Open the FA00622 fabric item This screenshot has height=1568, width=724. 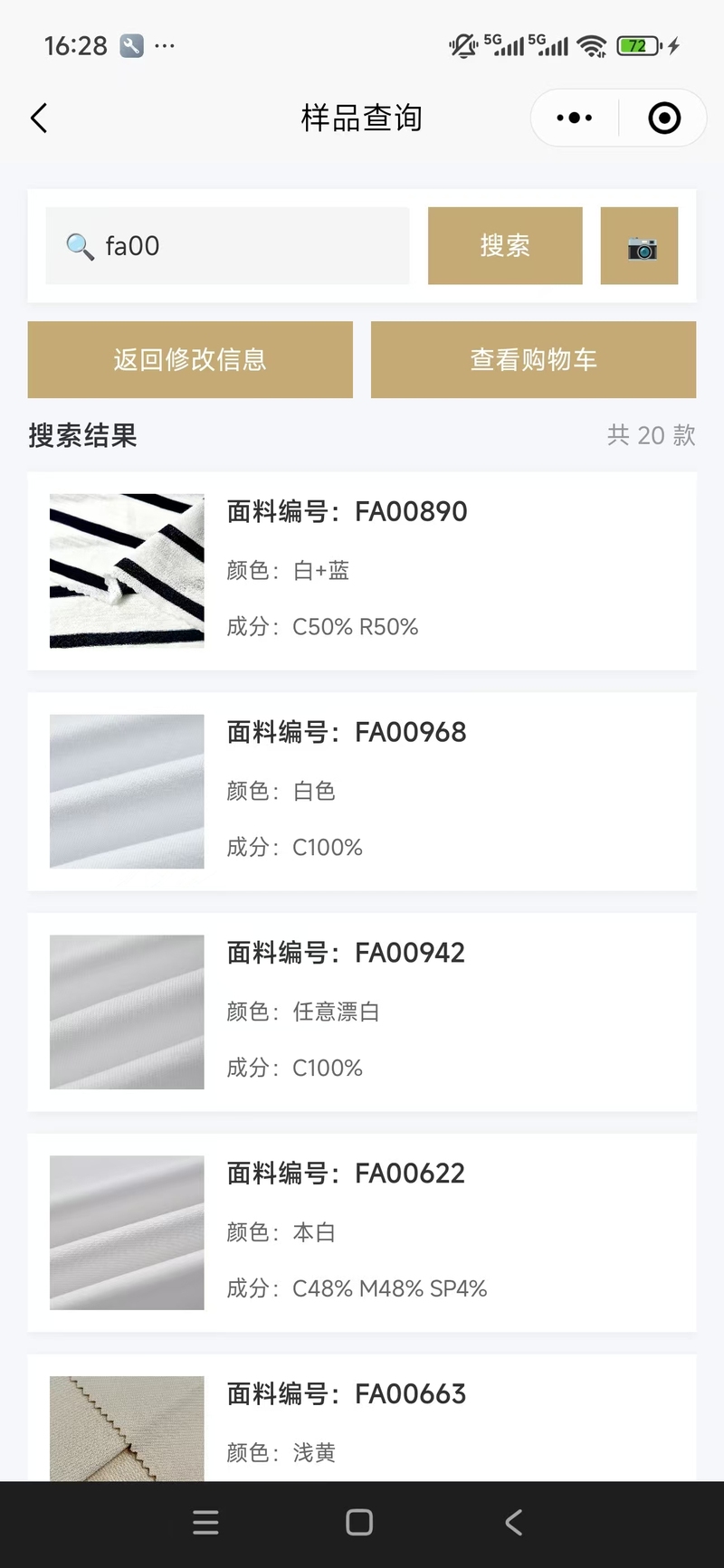point(362,1232)
